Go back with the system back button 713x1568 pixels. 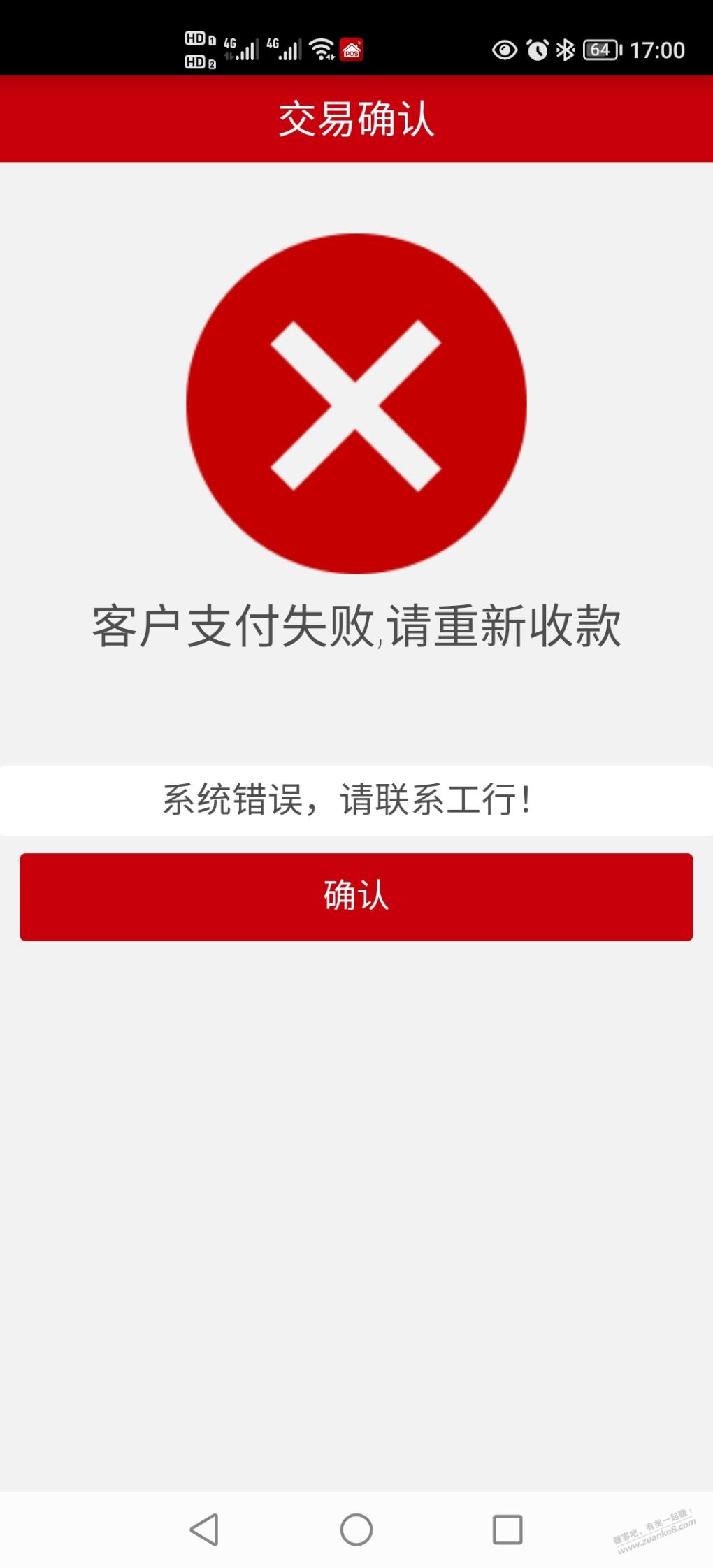[204, 1530]
